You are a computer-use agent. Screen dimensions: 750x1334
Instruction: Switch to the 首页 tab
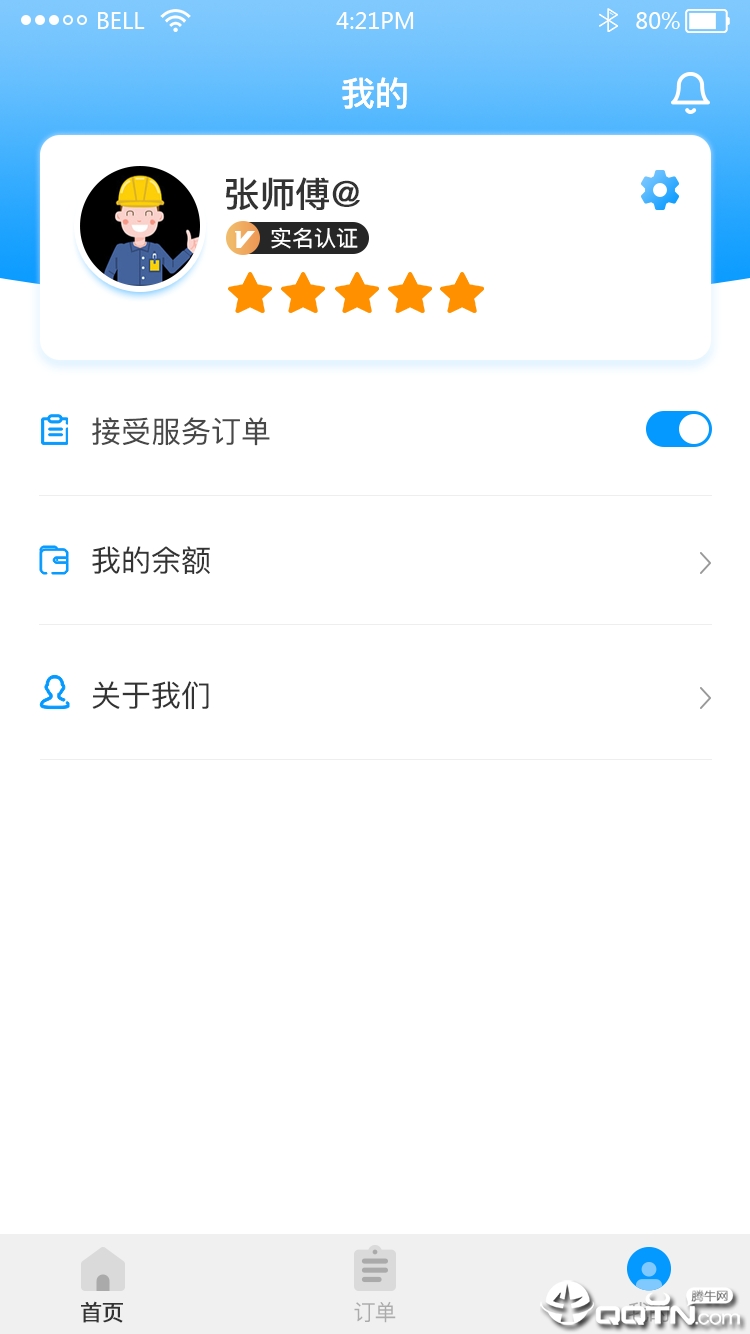(x=102, y=1285)
